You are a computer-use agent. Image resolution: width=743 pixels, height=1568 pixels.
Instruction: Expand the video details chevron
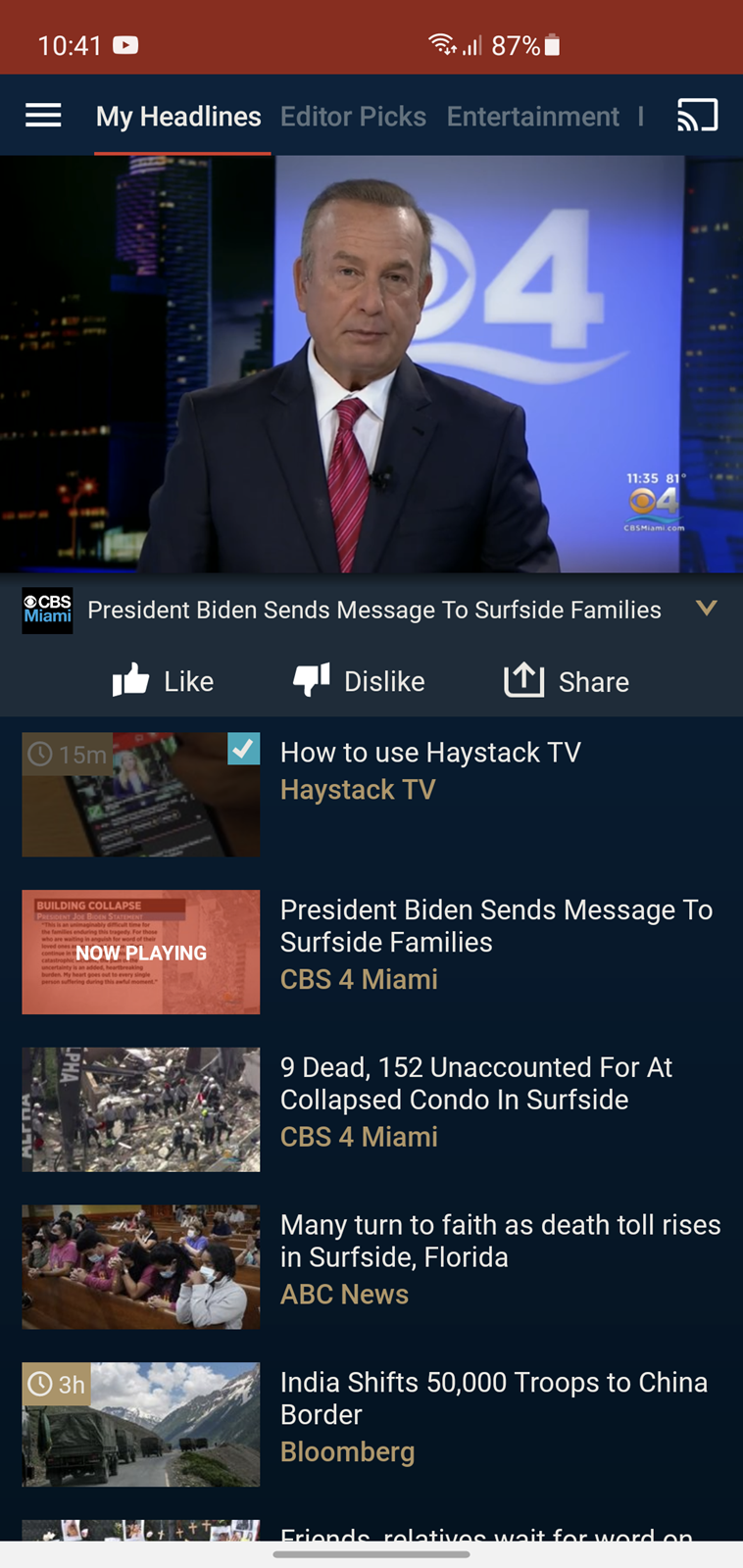706,609
